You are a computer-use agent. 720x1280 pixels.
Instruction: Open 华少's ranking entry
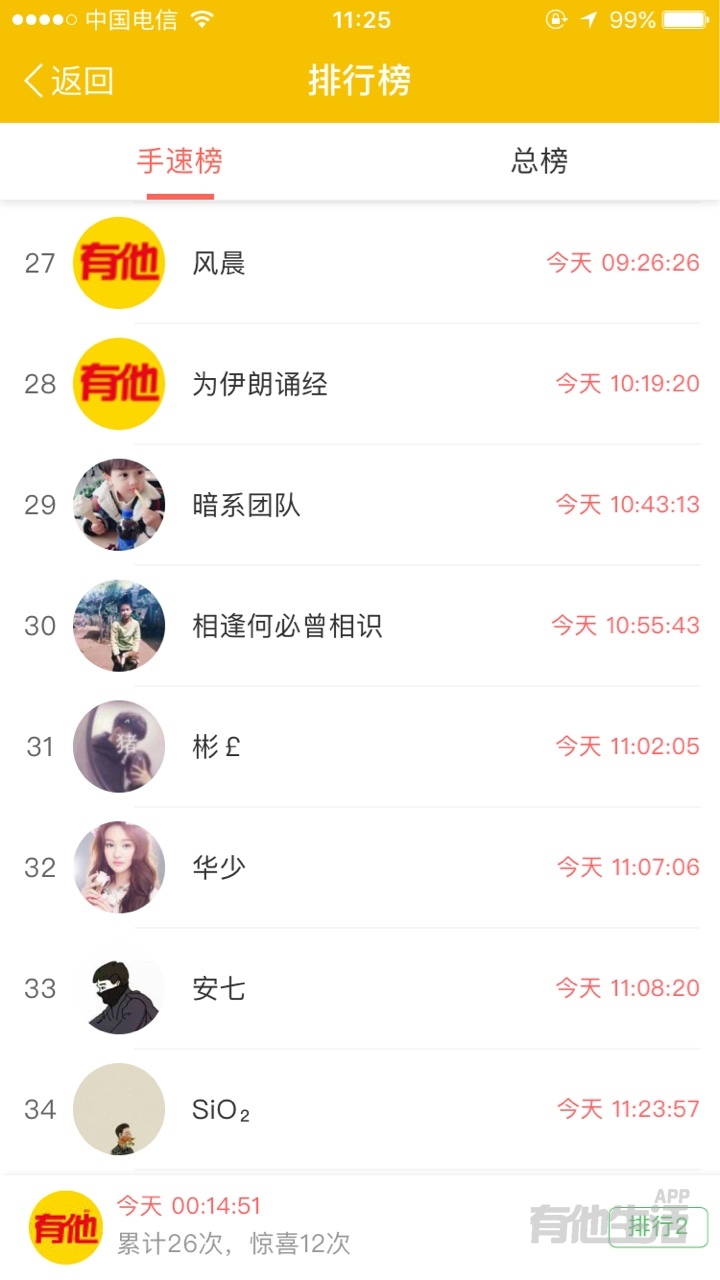click(x=360, y=867)
